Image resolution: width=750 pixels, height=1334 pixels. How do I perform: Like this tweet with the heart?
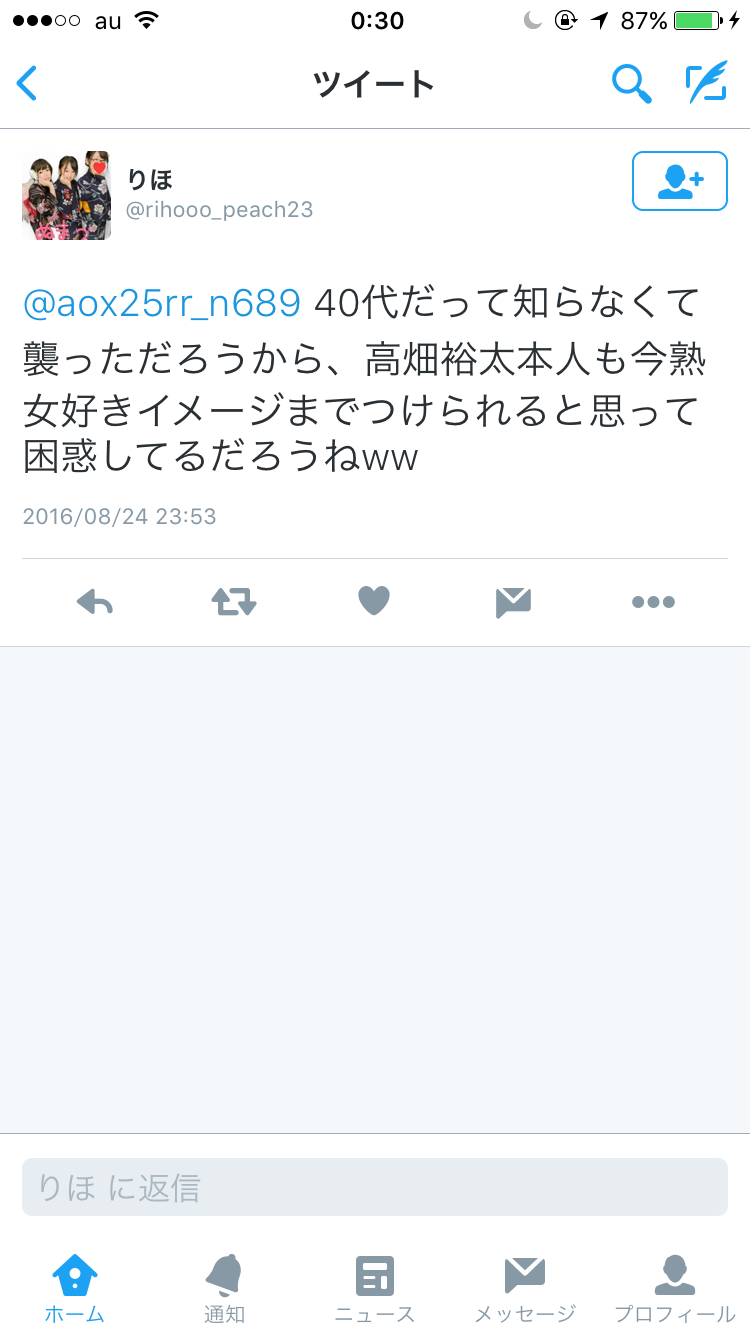(x=374, y=601)
